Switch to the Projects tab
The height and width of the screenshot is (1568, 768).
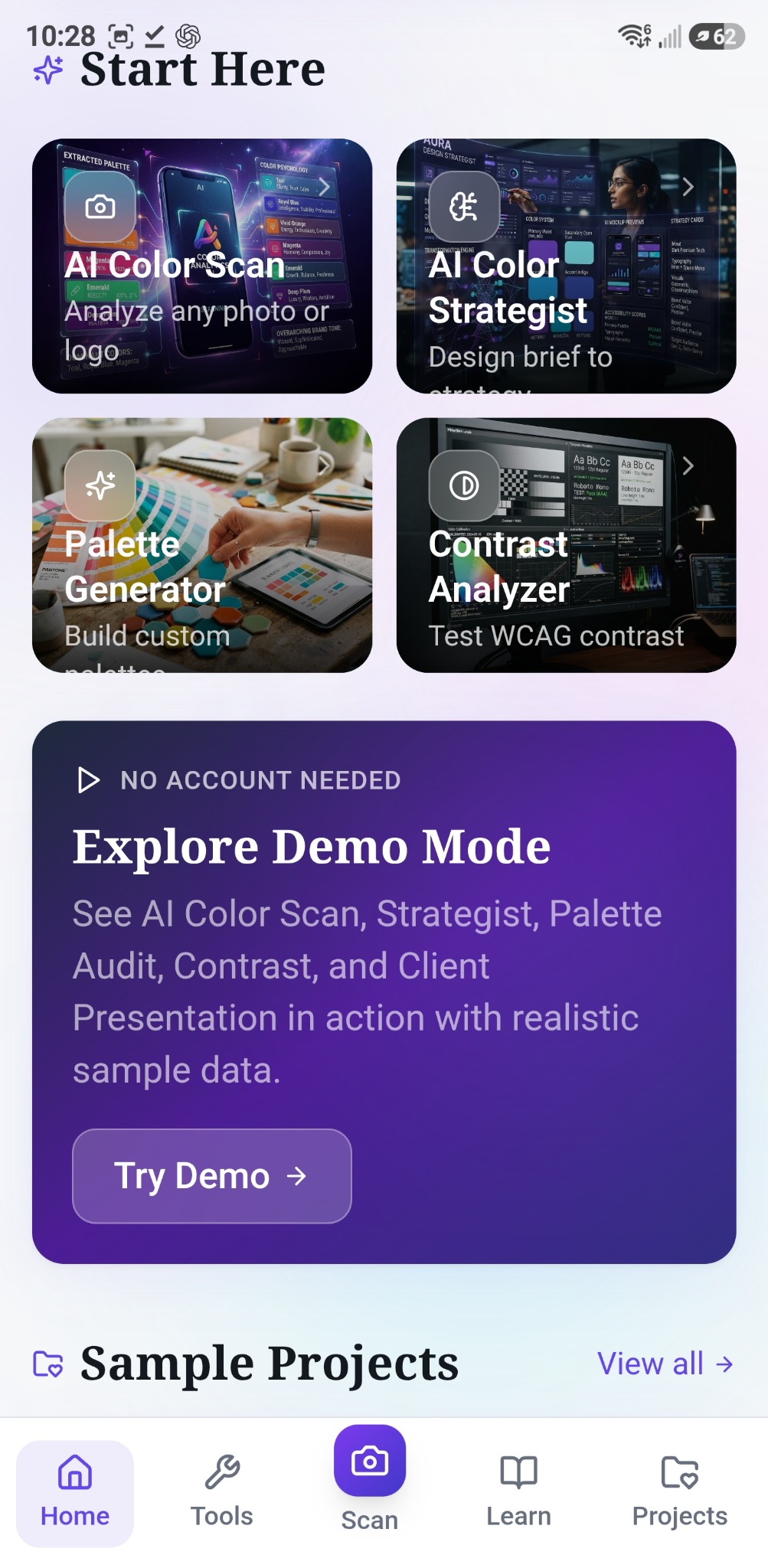click(x=680, y=1493)
